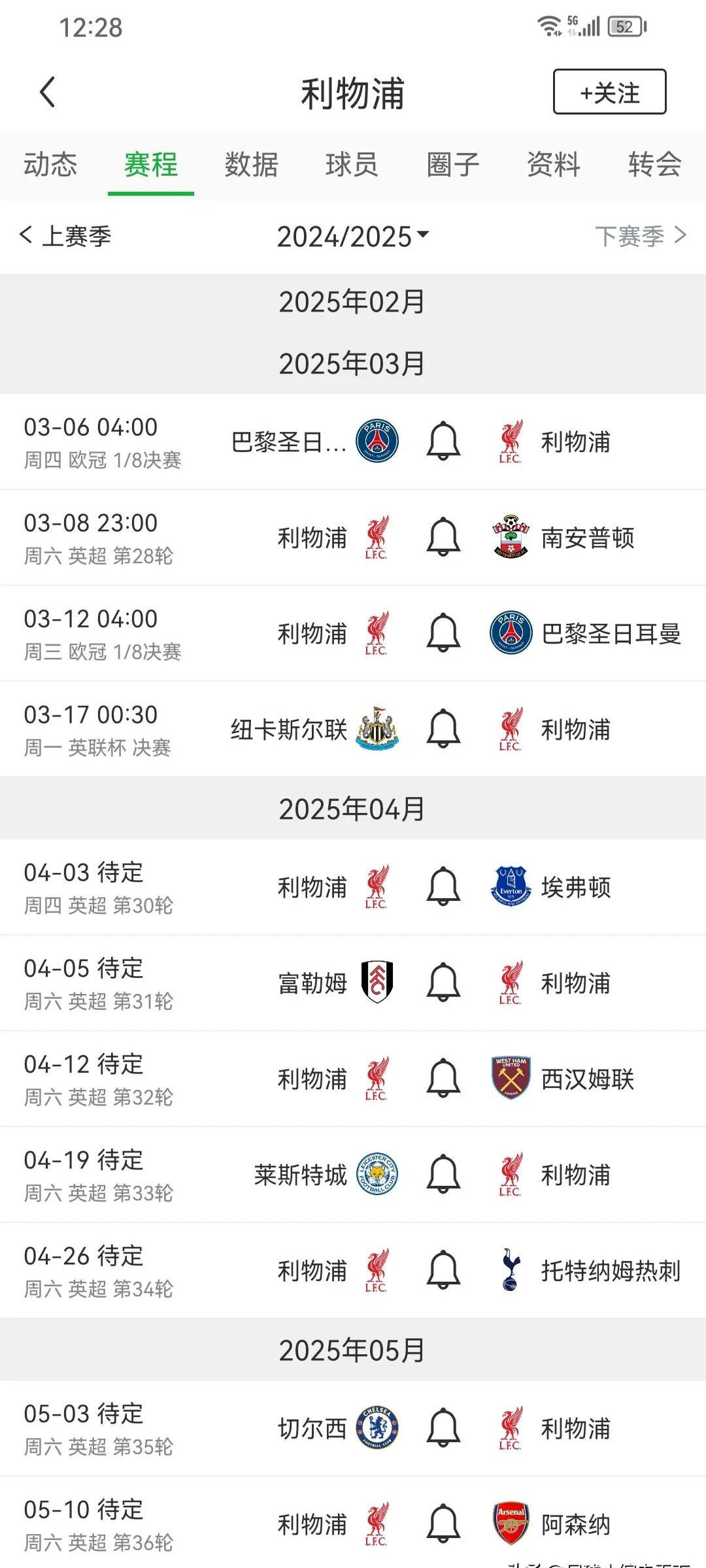Follow Liverpool using the +关注 button

point(608,92)
